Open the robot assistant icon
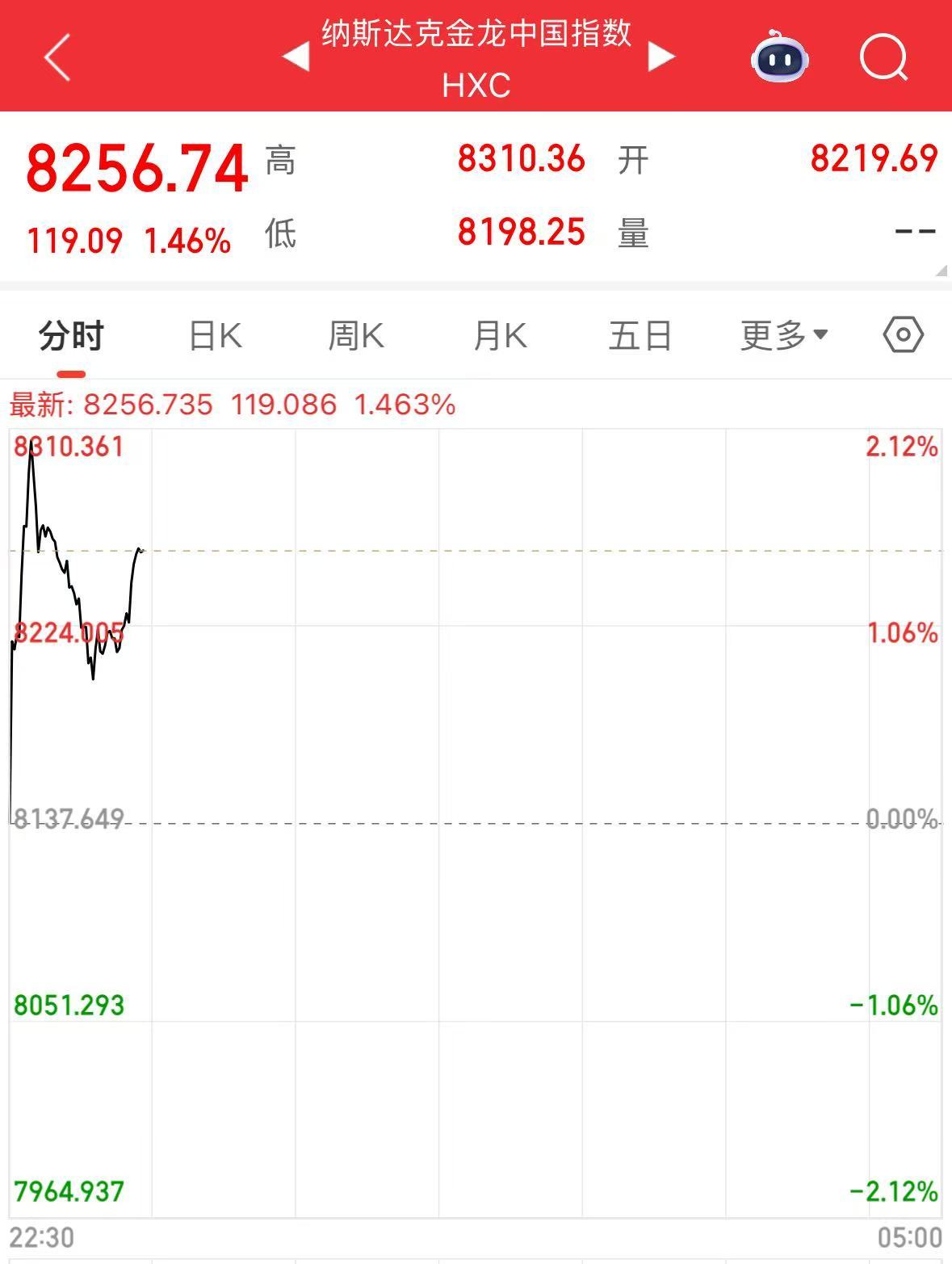This screenshot has width=952, height=1264. click(x=779, y=57)
